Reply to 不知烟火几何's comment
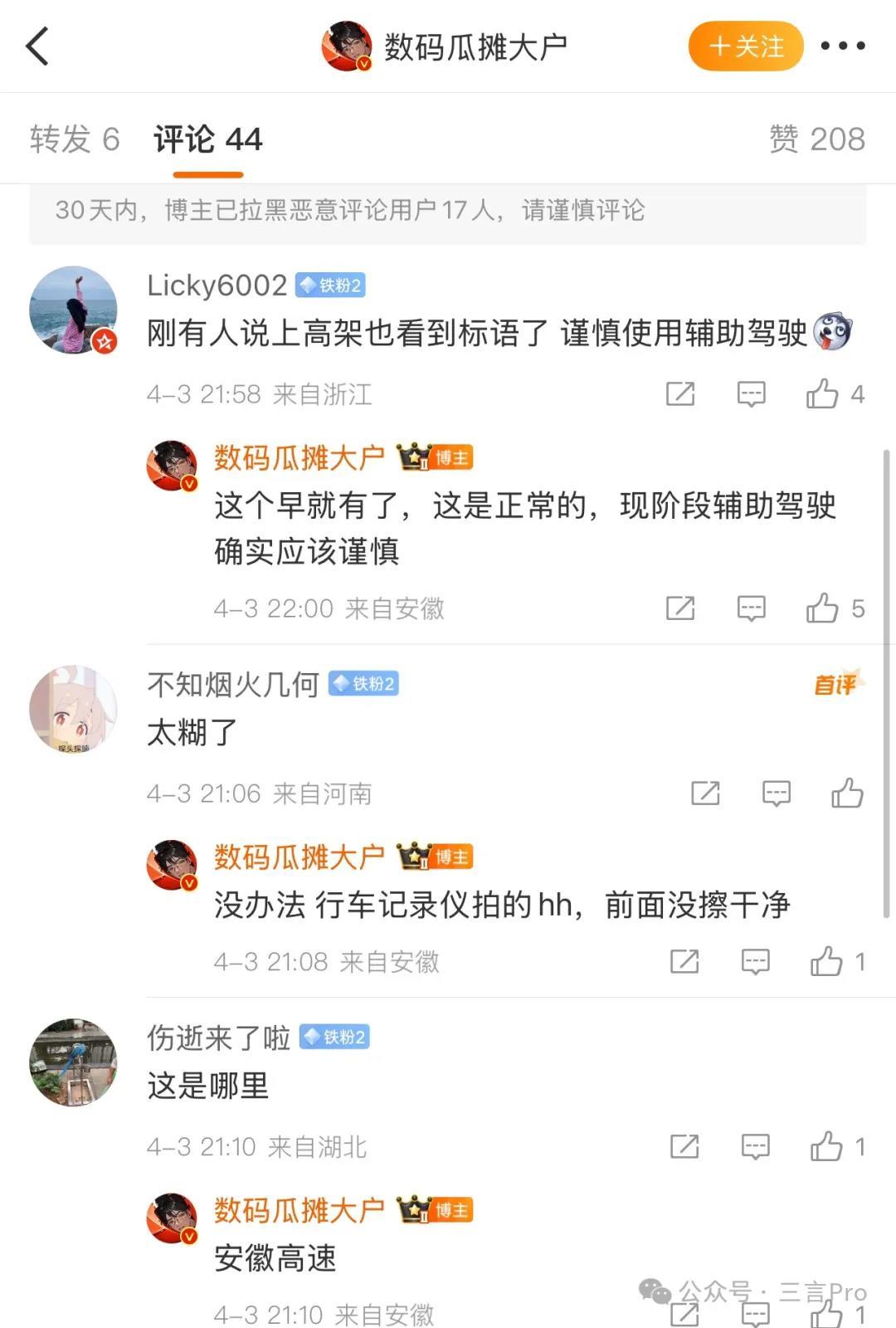 (x=777, y=793)
